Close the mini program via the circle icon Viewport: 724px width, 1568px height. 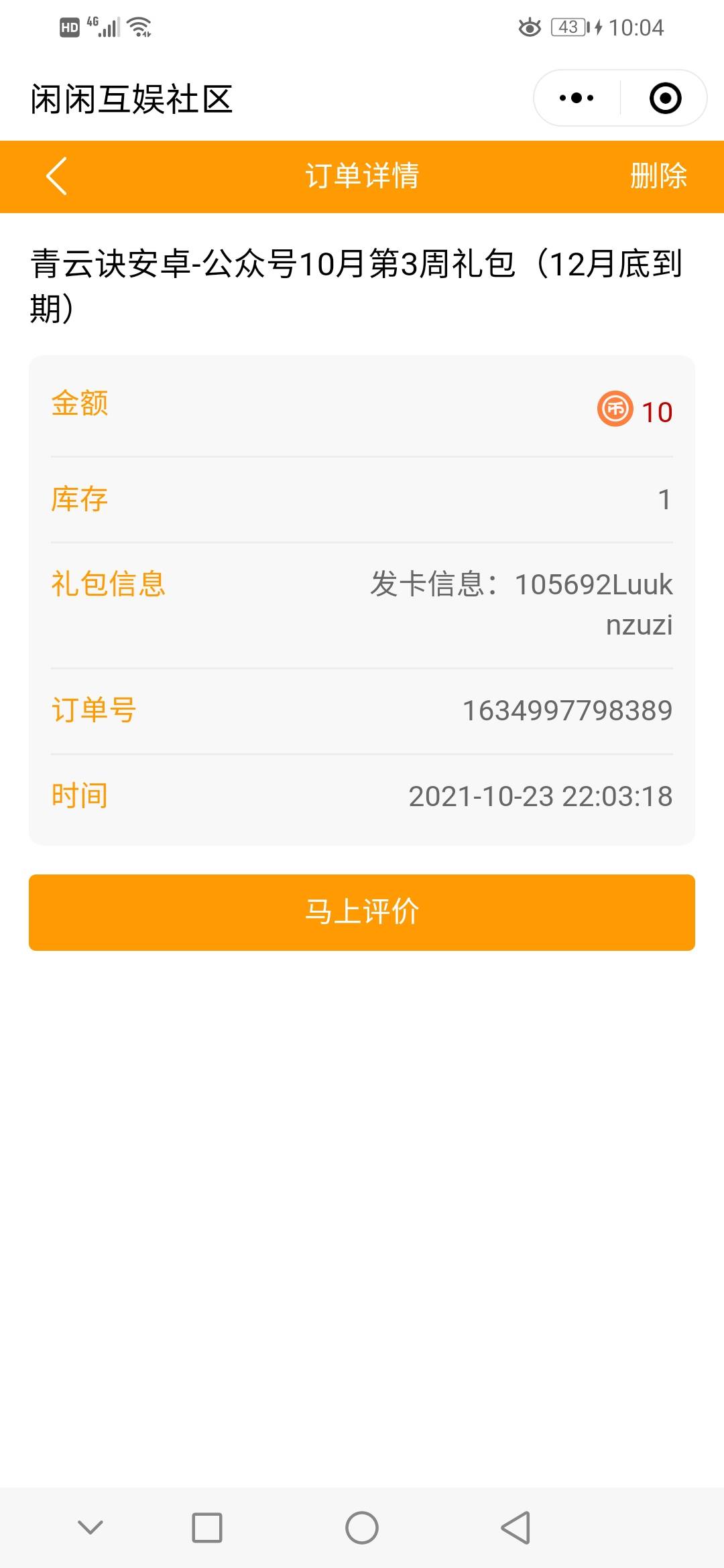[x=665, y=99]
